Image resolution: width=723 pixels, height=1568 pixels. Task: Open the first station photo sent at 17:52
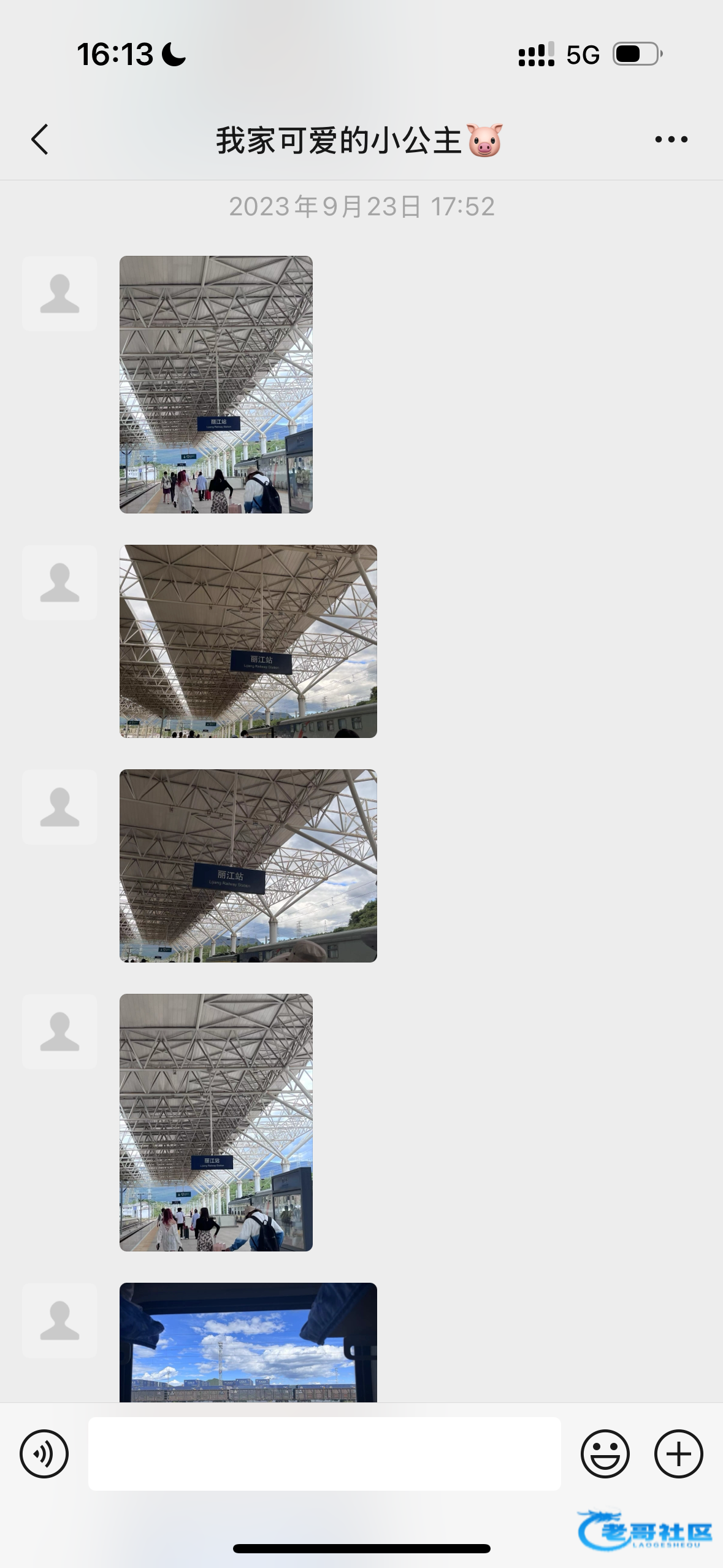[x=216, y=385]
